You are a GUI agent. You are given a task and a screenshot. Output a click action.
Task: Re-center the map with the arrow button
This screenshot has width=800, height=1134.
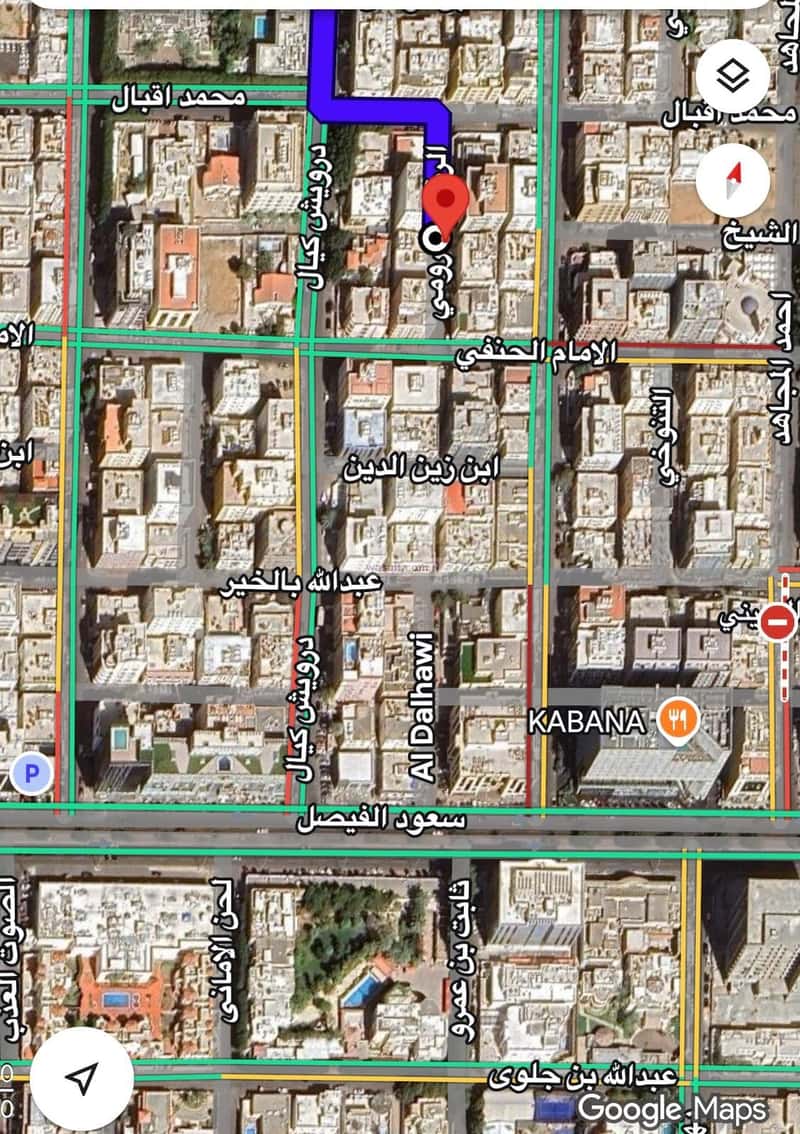click(x=82, y=1078)
